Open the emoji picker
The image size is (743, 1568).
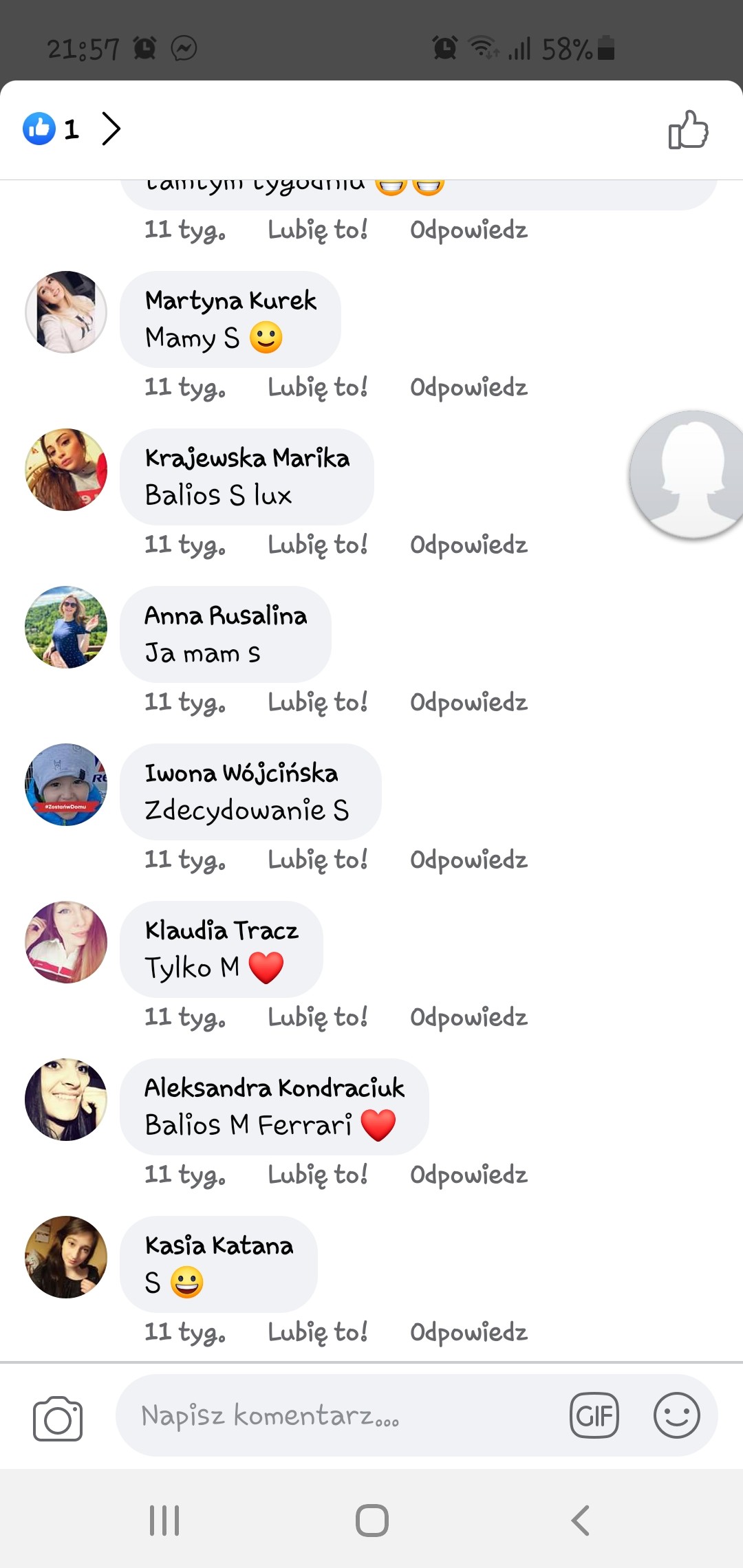[677, 1415]
